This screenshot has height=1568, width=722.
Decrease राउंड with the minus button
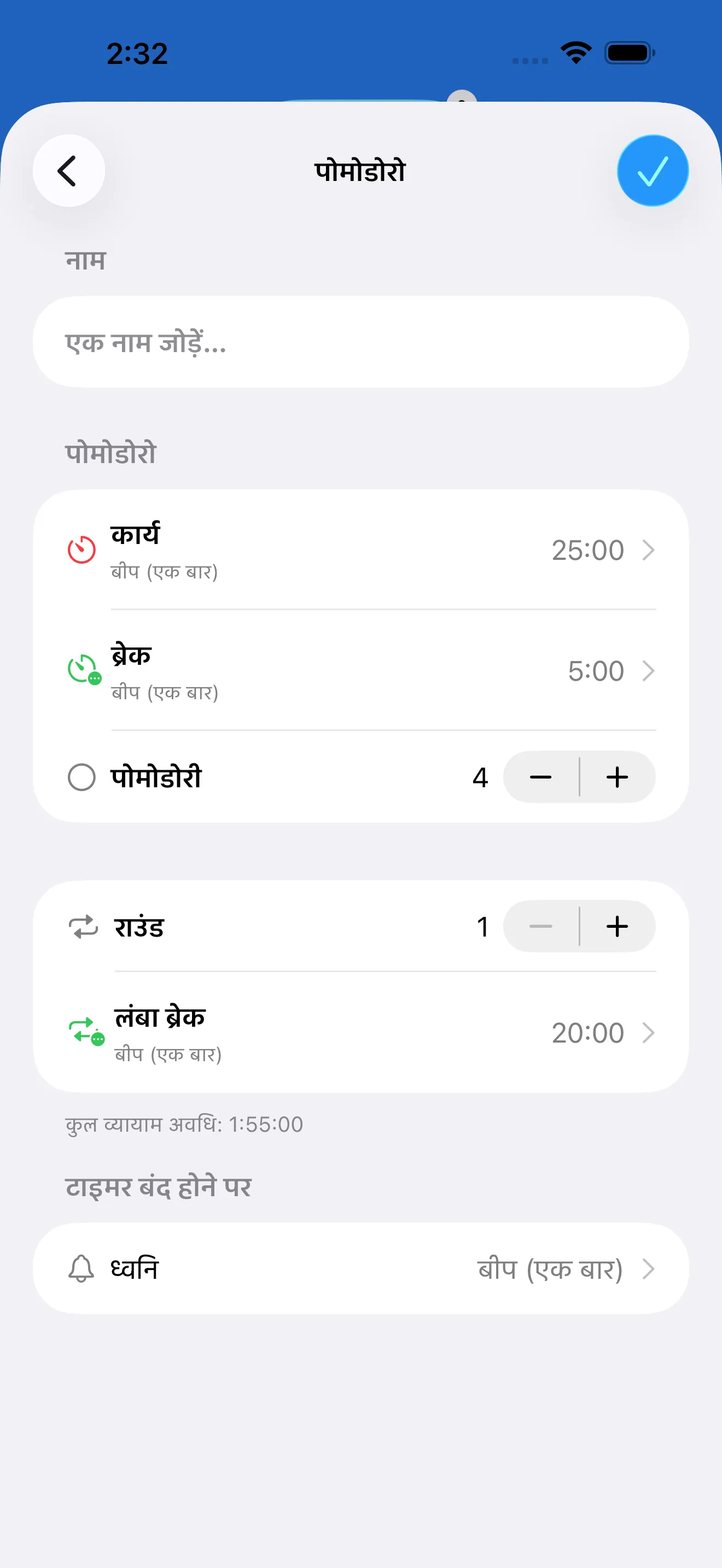click(540, 927)
